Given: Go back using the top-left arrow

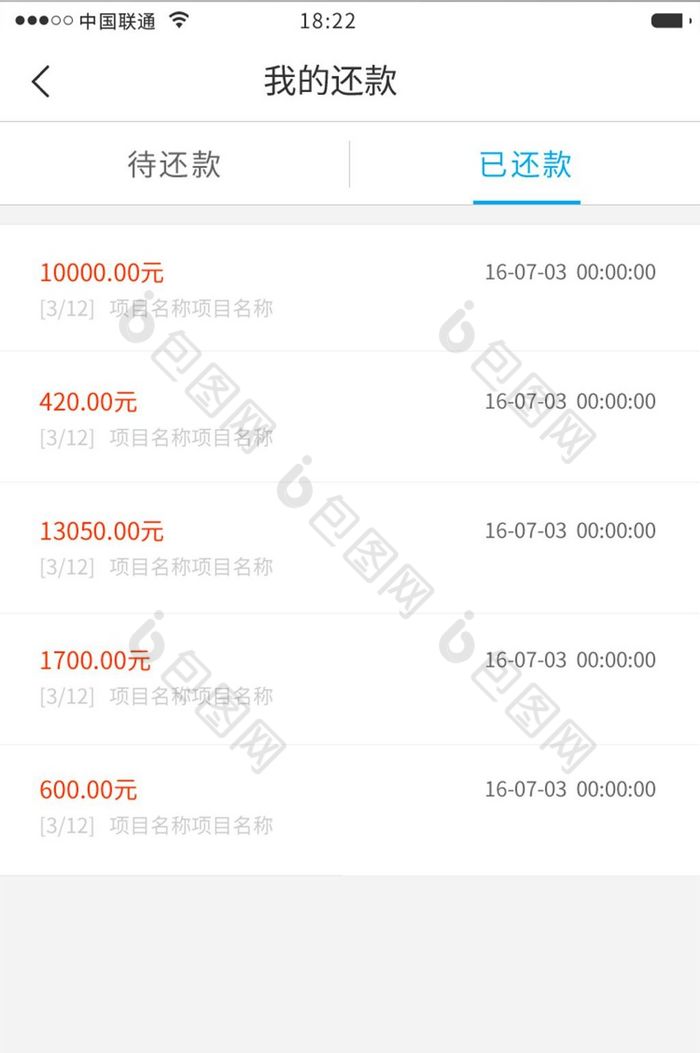Looking at the screenshot, I should [40, 81].
